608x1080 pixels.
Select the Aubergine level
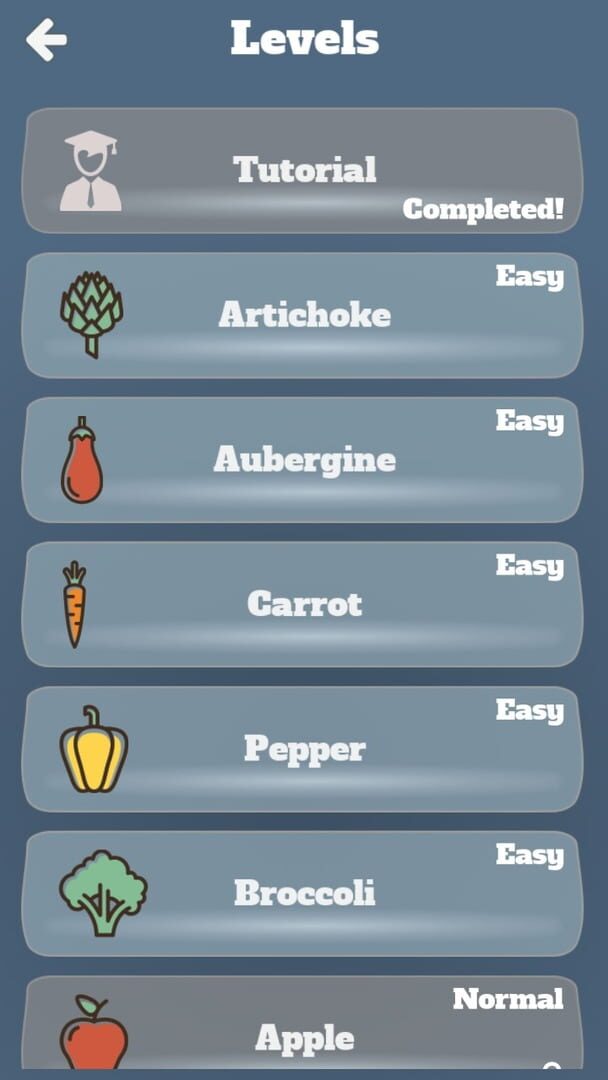pyautogui.click(x=303, y=459)
